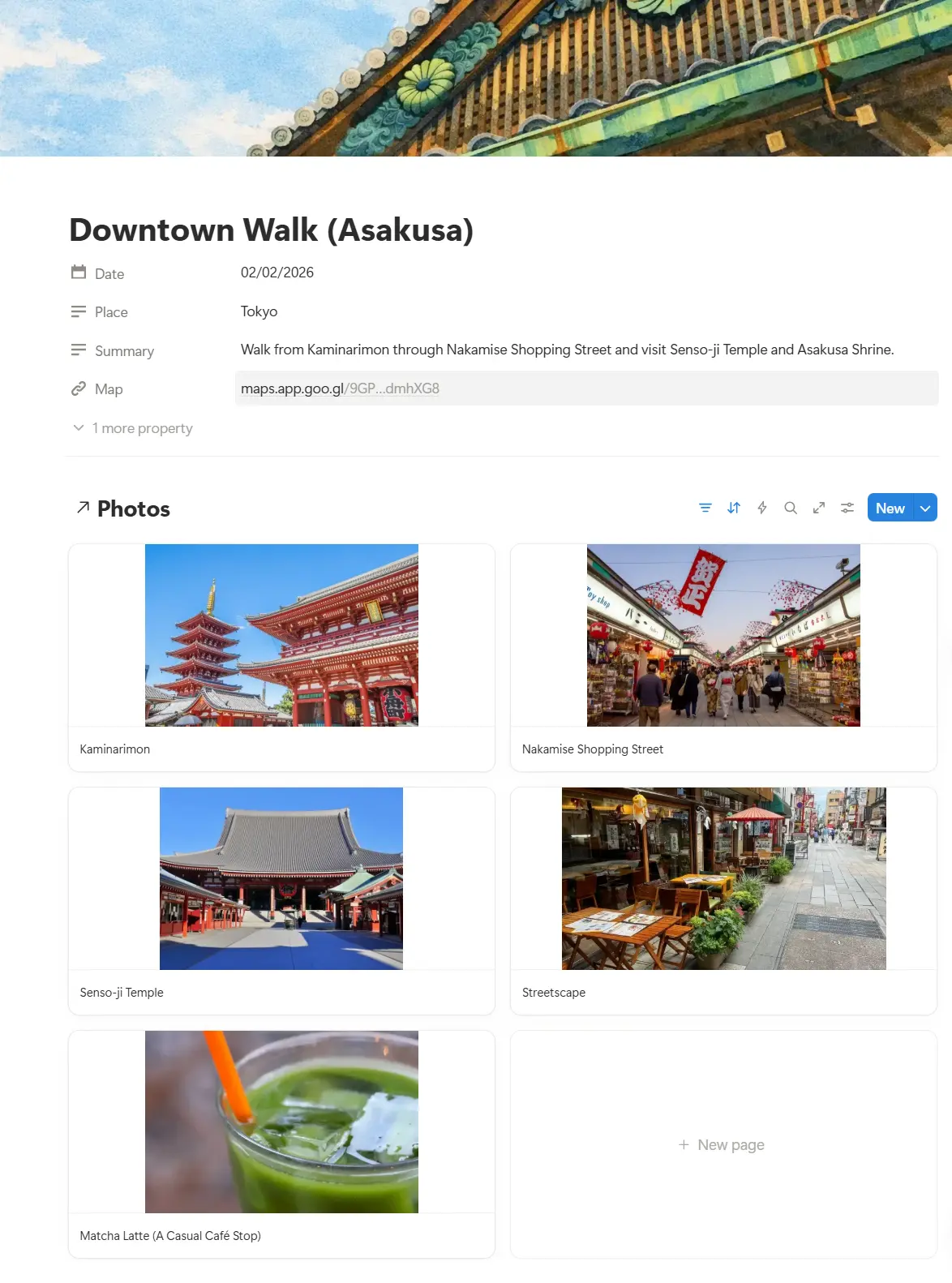Edit the Place property value Tokyo
The width and height of the screenshot is (952, 1283).
[x=259, y=311]
